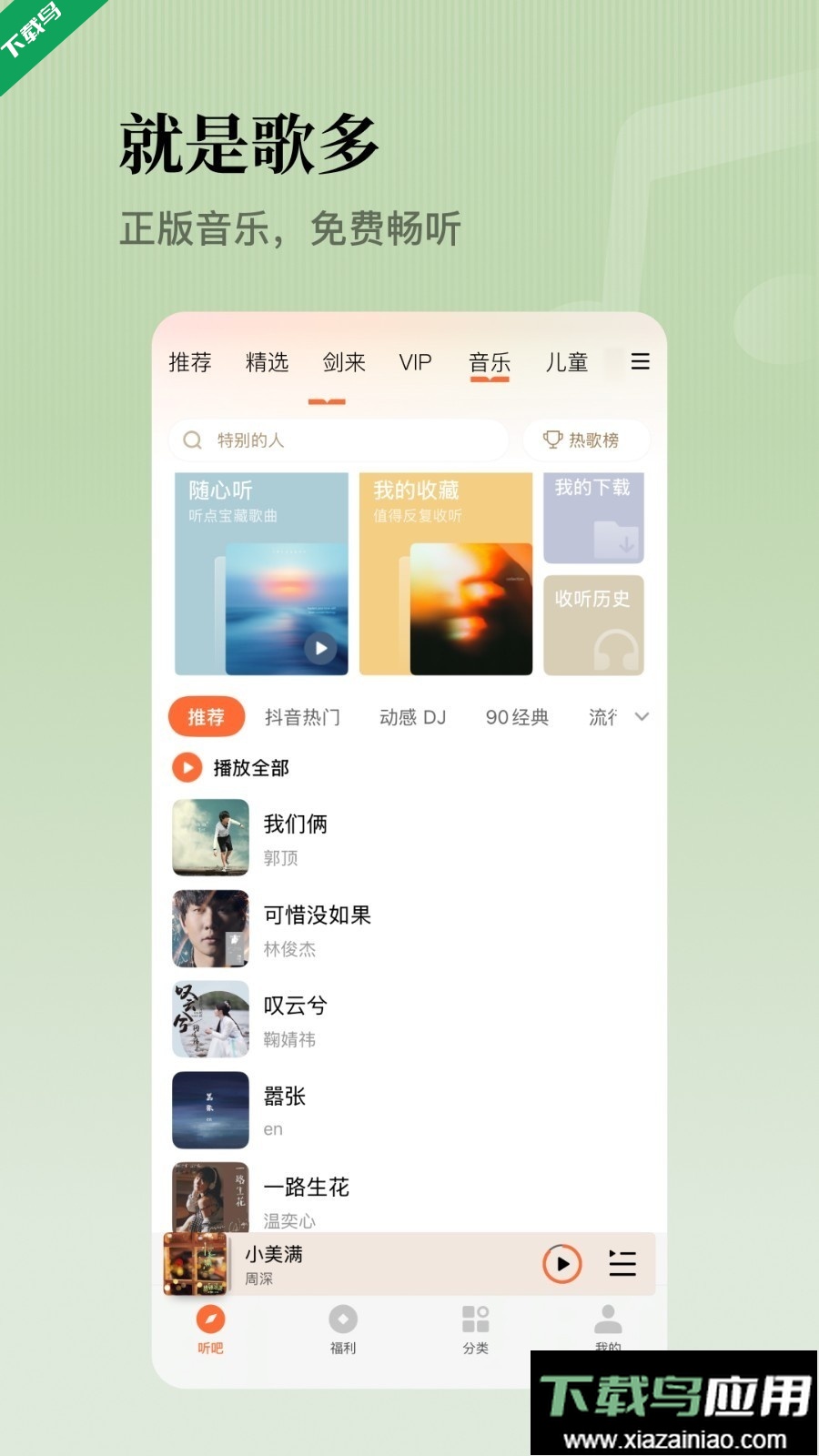Select the 动感 DJ filter chip

click(x=412, y=717)
